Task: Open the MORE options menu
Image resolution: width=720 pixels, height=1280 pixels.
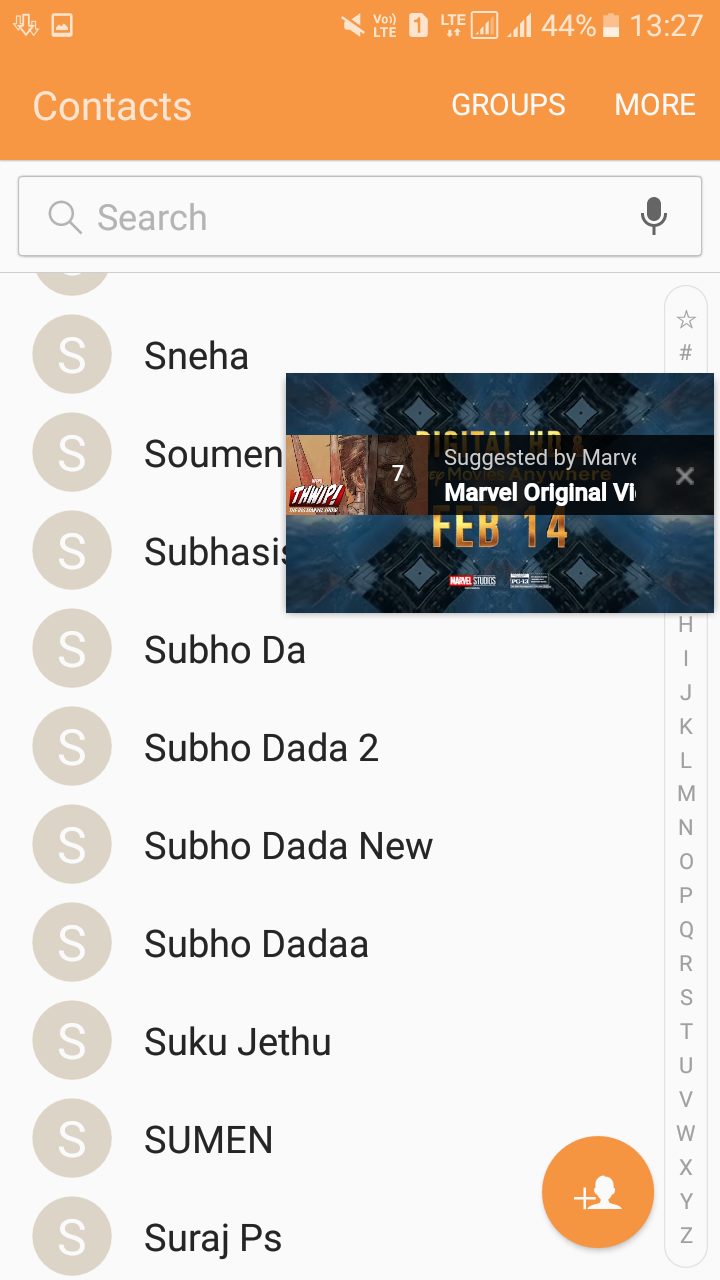Action: pyautogui.click(x=655, y=105)
